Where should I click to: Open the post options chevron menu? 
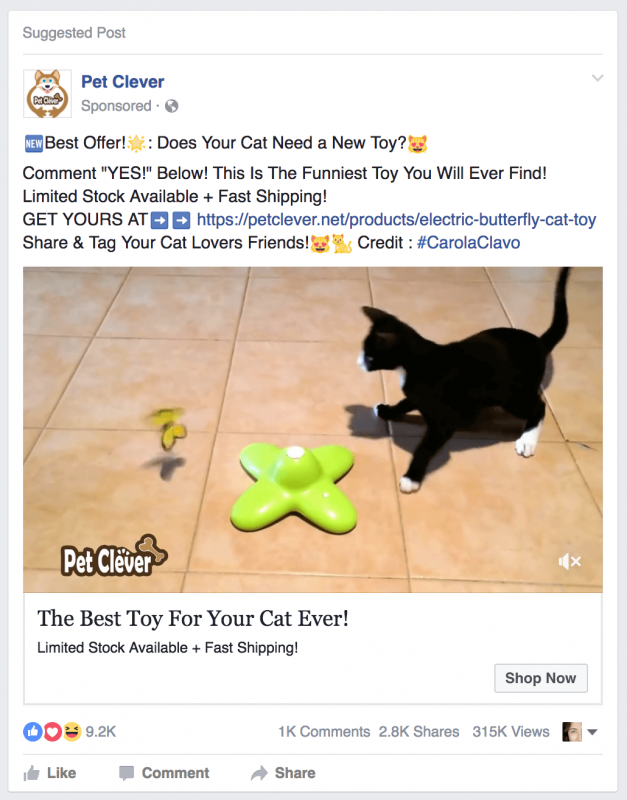point(597,78)
